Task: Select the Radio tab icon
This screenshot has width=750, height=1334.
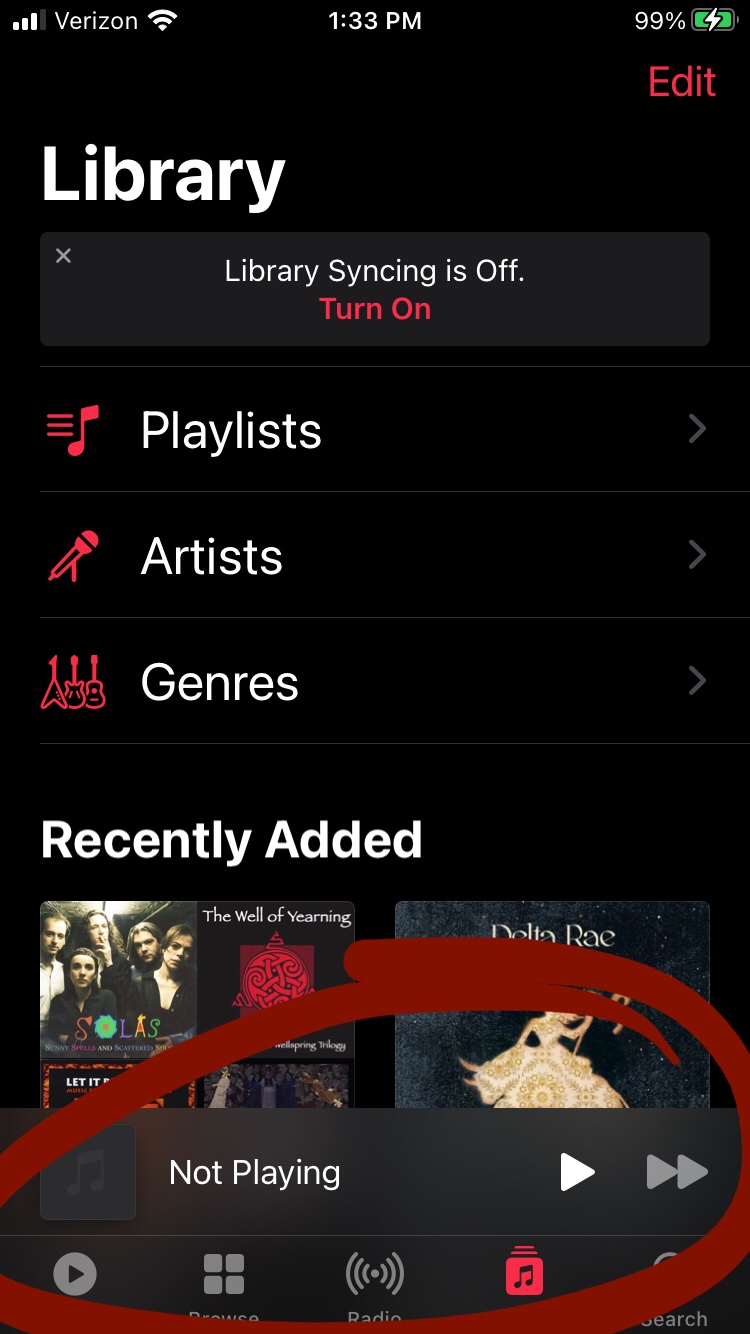Action: coord(374,1274)
